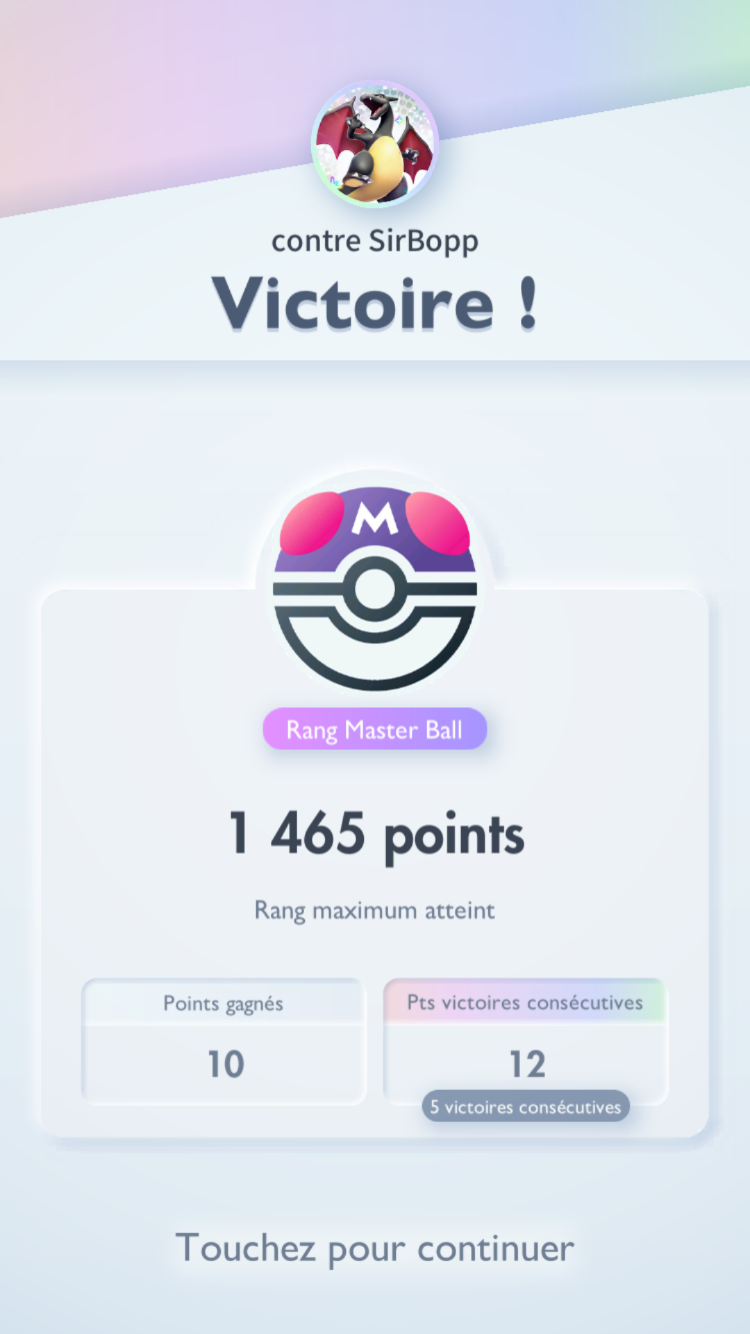Tap "Touchez pour continuer" to proceed
Image resolution: width=750 pixels, height=1334 pixels.
[x=375, y=1248]
